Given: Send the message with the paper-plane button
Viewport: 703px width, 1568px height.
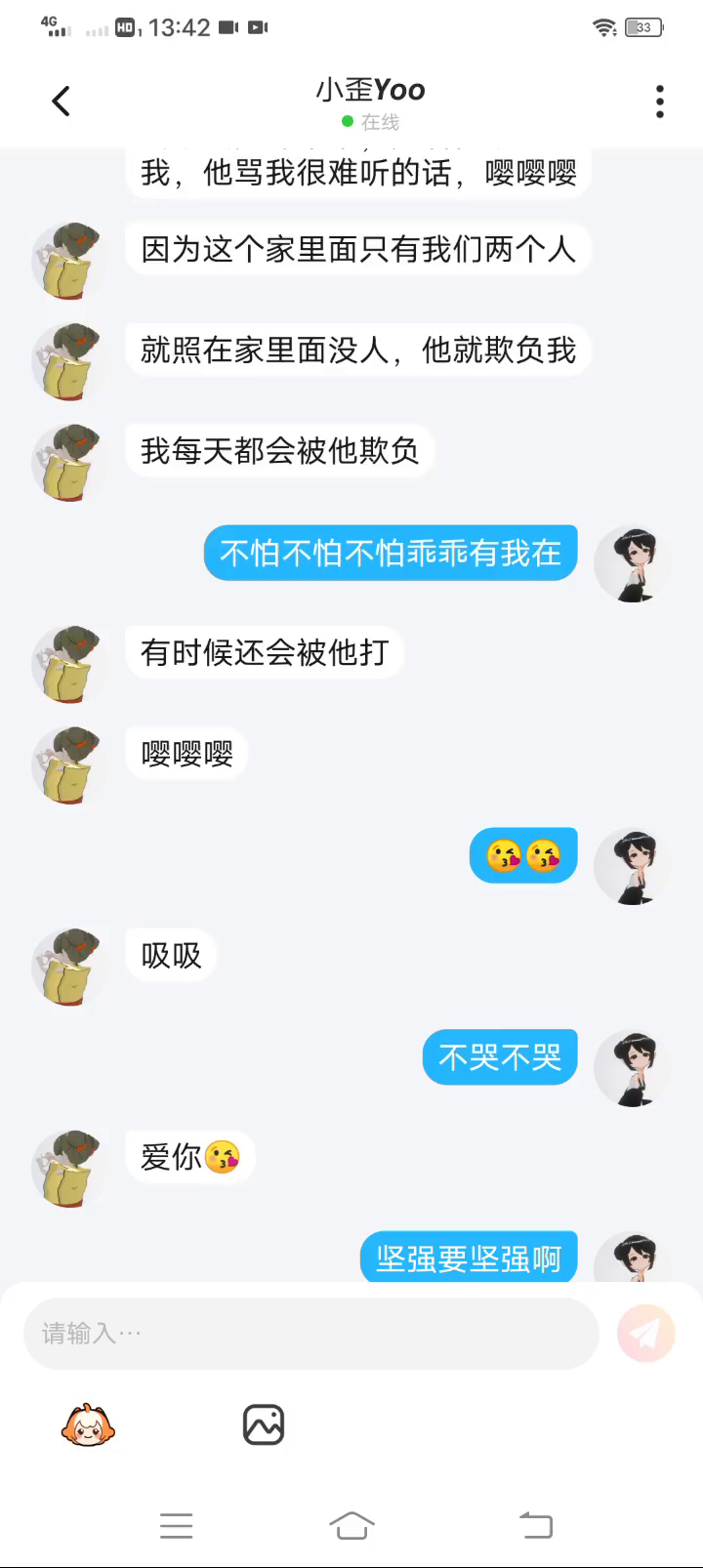Looking at the screenshot, I should (x=645, y=1333).
